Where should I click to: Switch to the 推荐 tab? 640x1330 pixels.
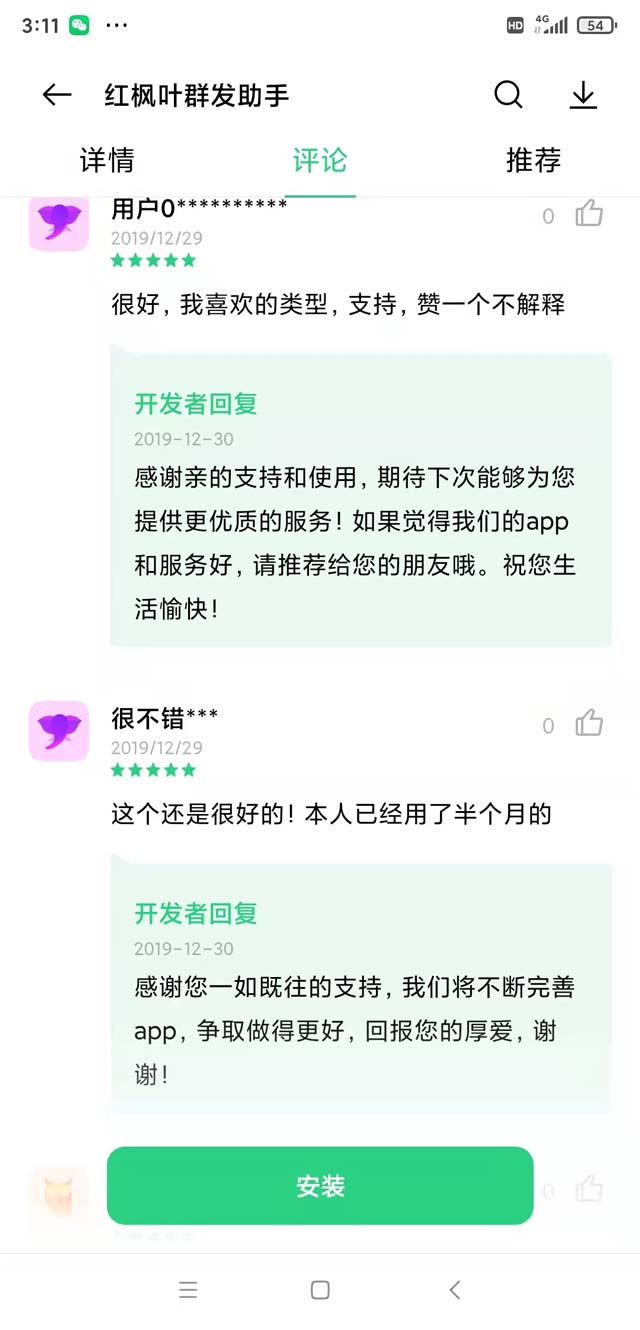click(533, 160)
